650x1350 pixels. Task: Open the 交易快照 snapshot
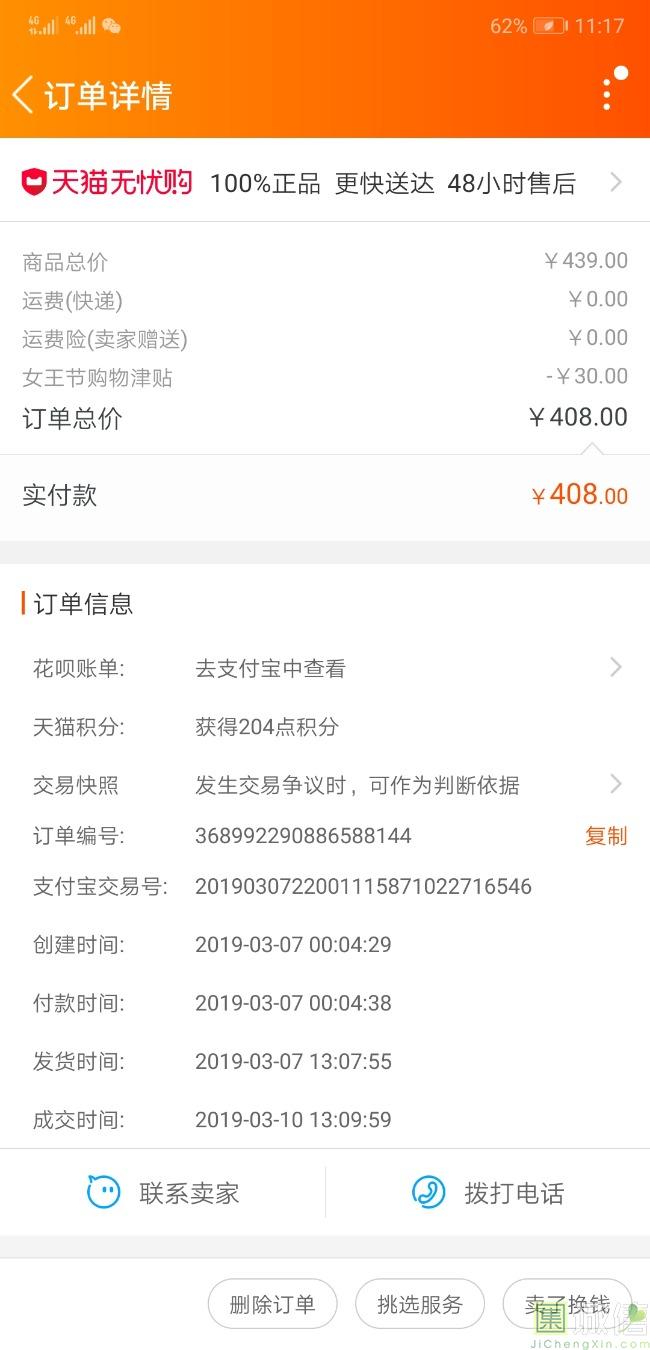325,785
